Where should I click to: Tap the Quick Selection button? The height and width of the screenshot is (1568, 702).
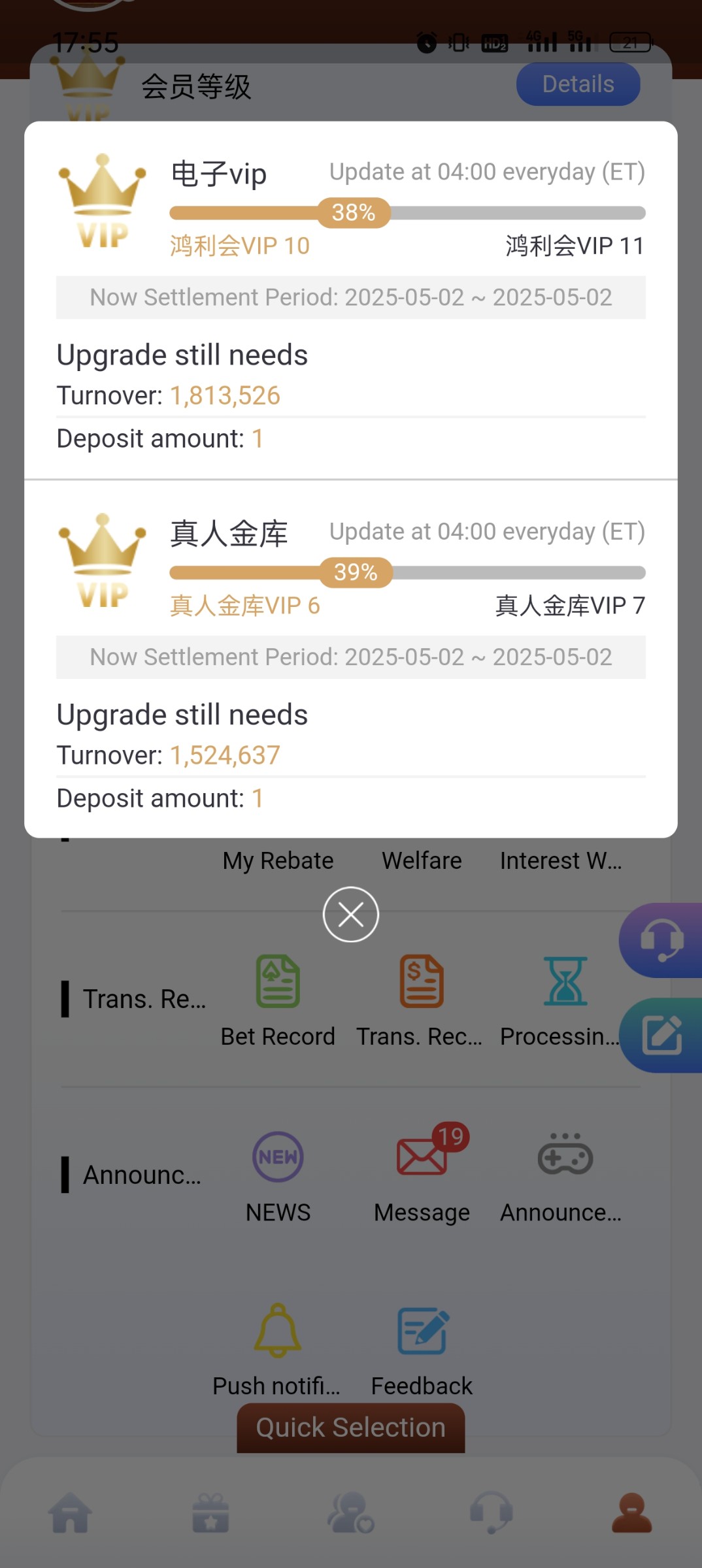[351, 1428]
